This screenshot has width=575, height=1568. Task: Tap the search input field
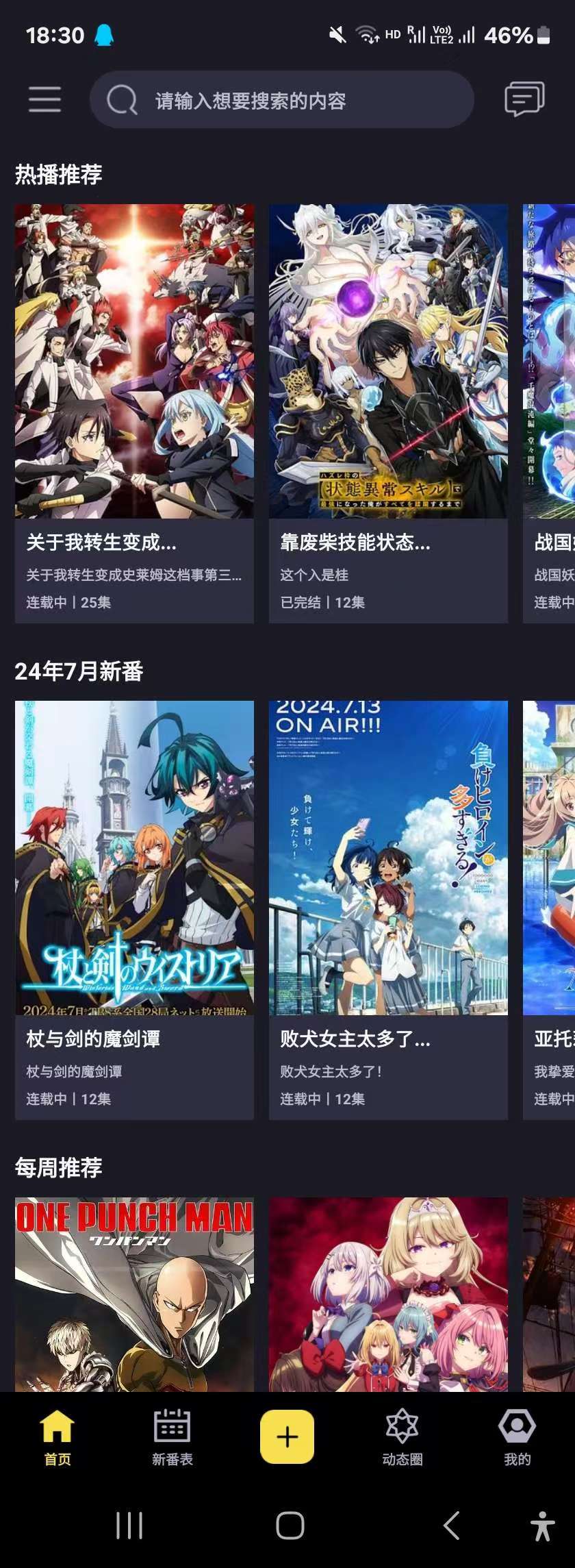pyautogui.click(x=281, y=100)
